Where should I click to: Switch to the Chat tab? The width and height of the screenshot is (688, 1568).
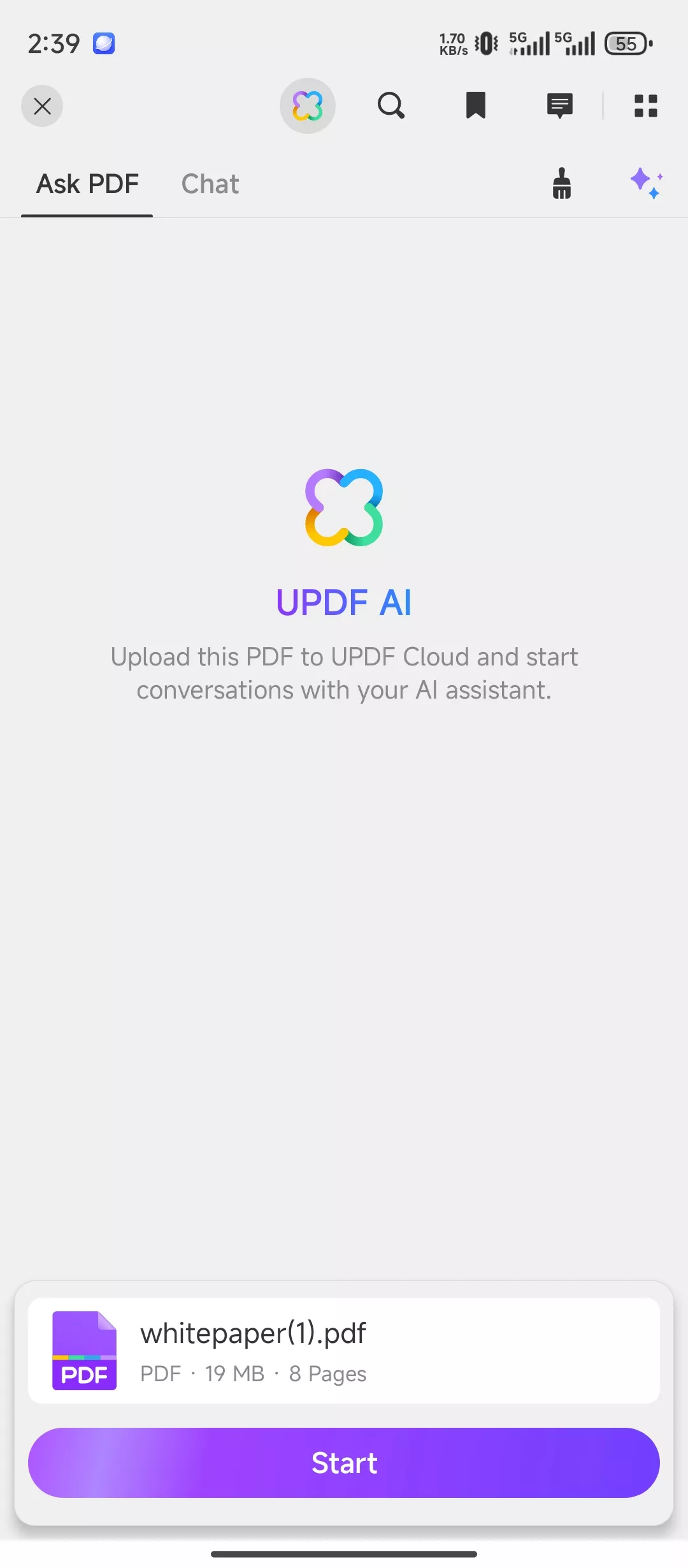tap(210, 184)
